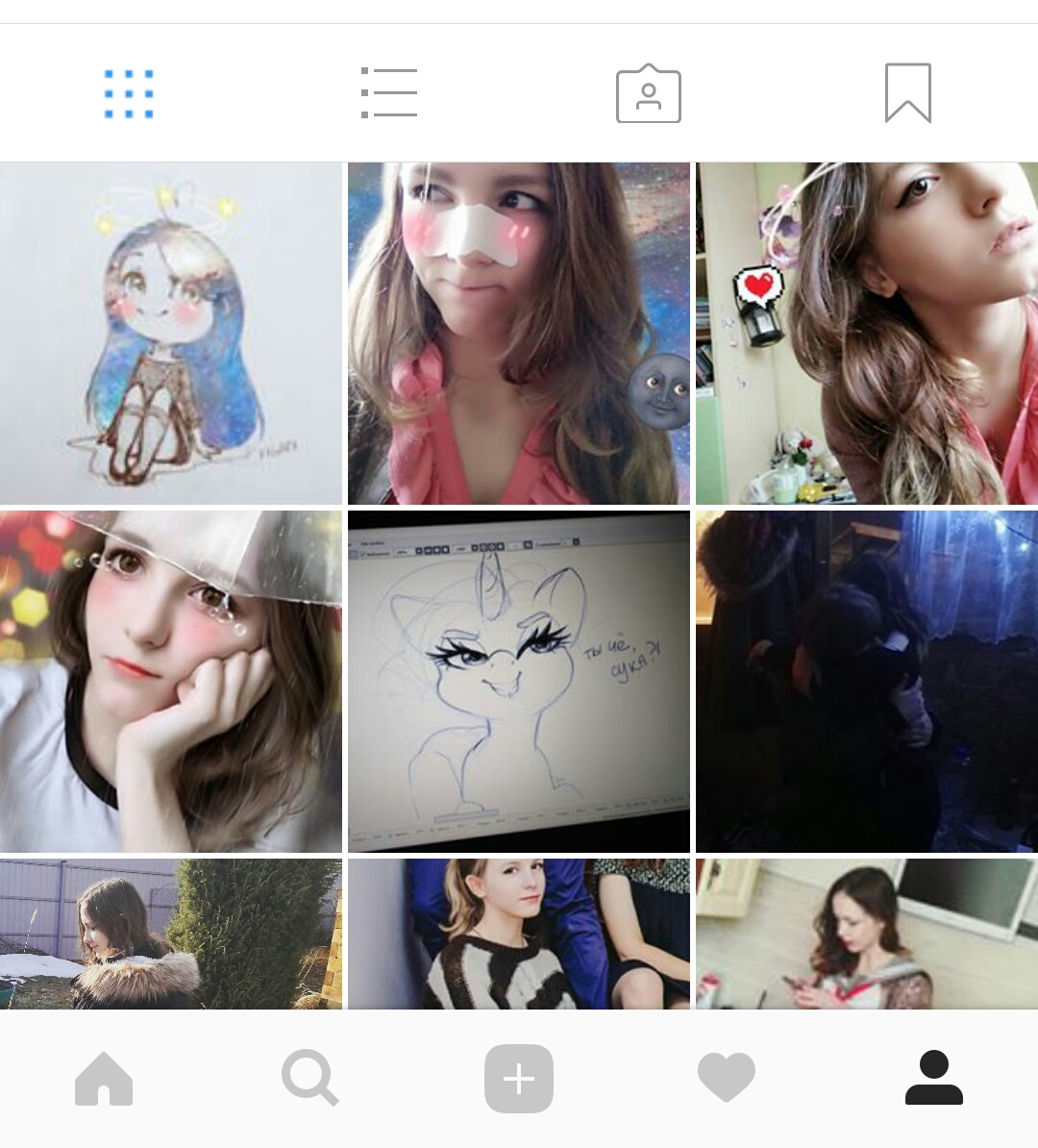Open the photo with transparent umbrella
This screenshot has width=1038, height=1148.
tap(171, 681)
